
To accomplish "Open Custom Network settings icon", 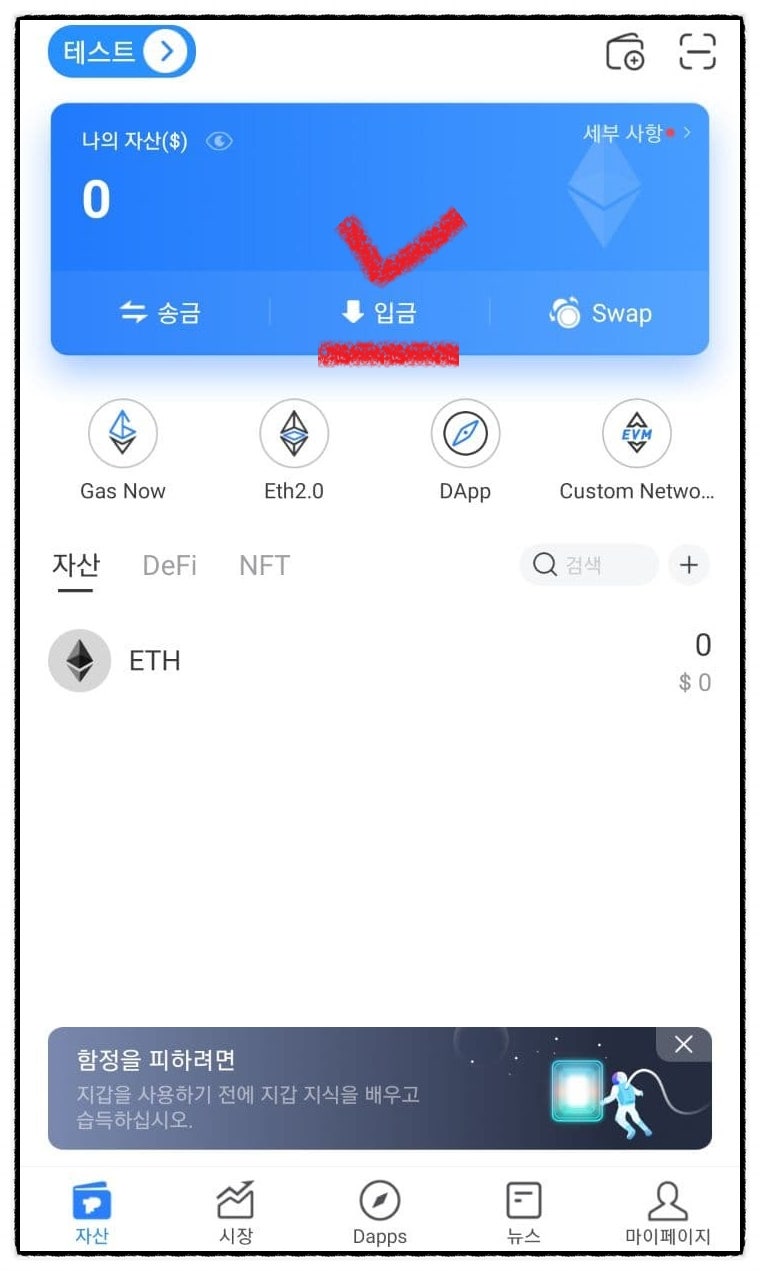I will click(637, 433).
